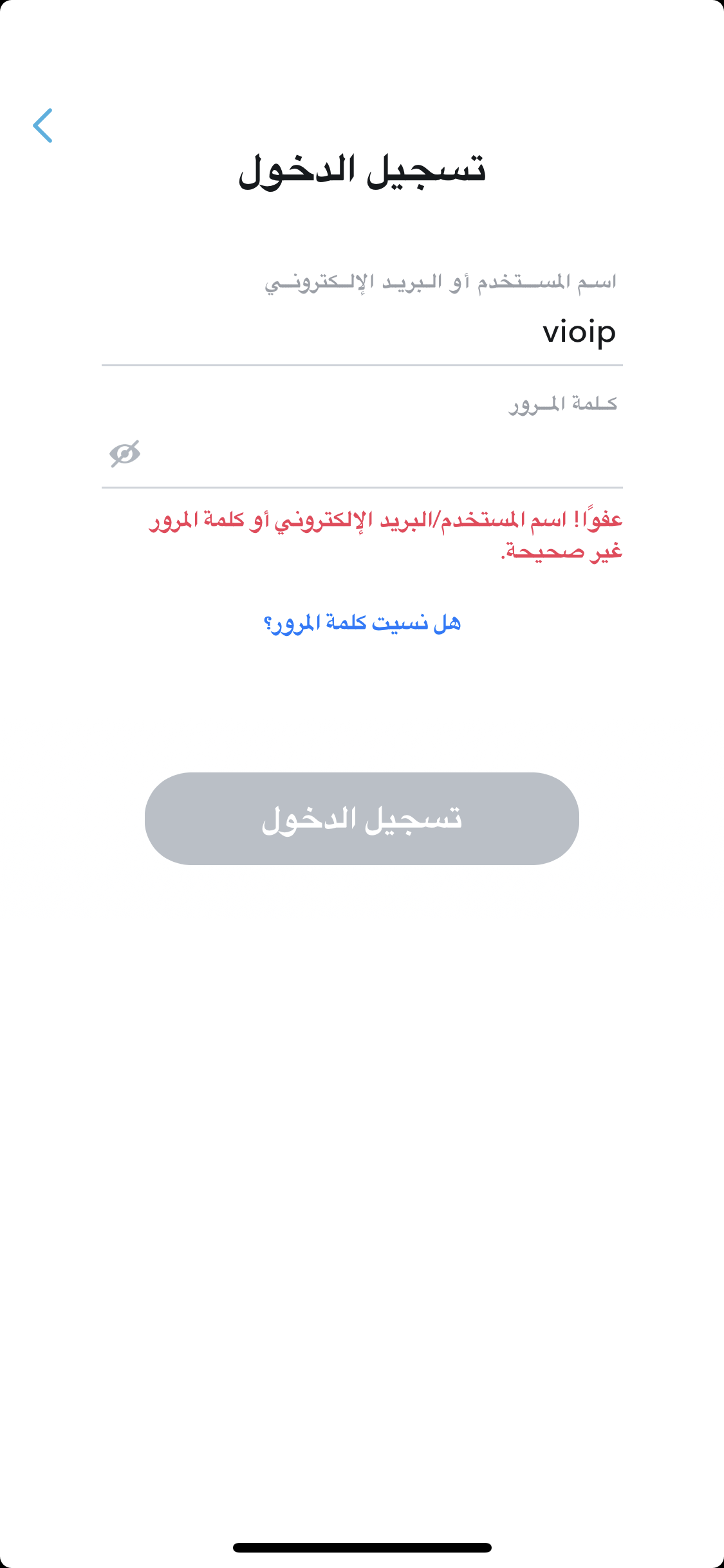Screen dimensions: 724x1568
Task: Go back using the blue arrow
Action: click(x=42, y=126)
